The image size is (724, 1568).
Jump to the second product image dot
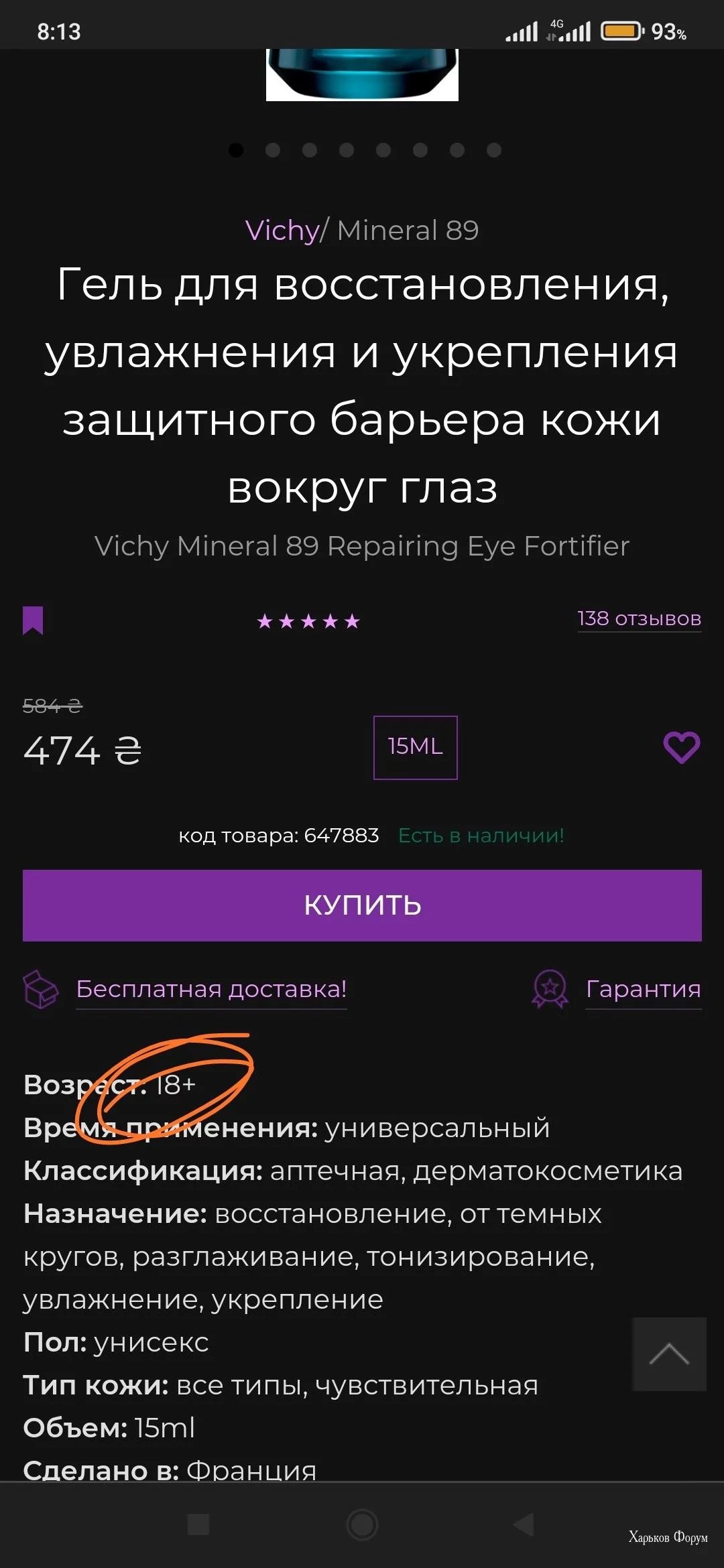pyautogui.click(x=273, y=150)
